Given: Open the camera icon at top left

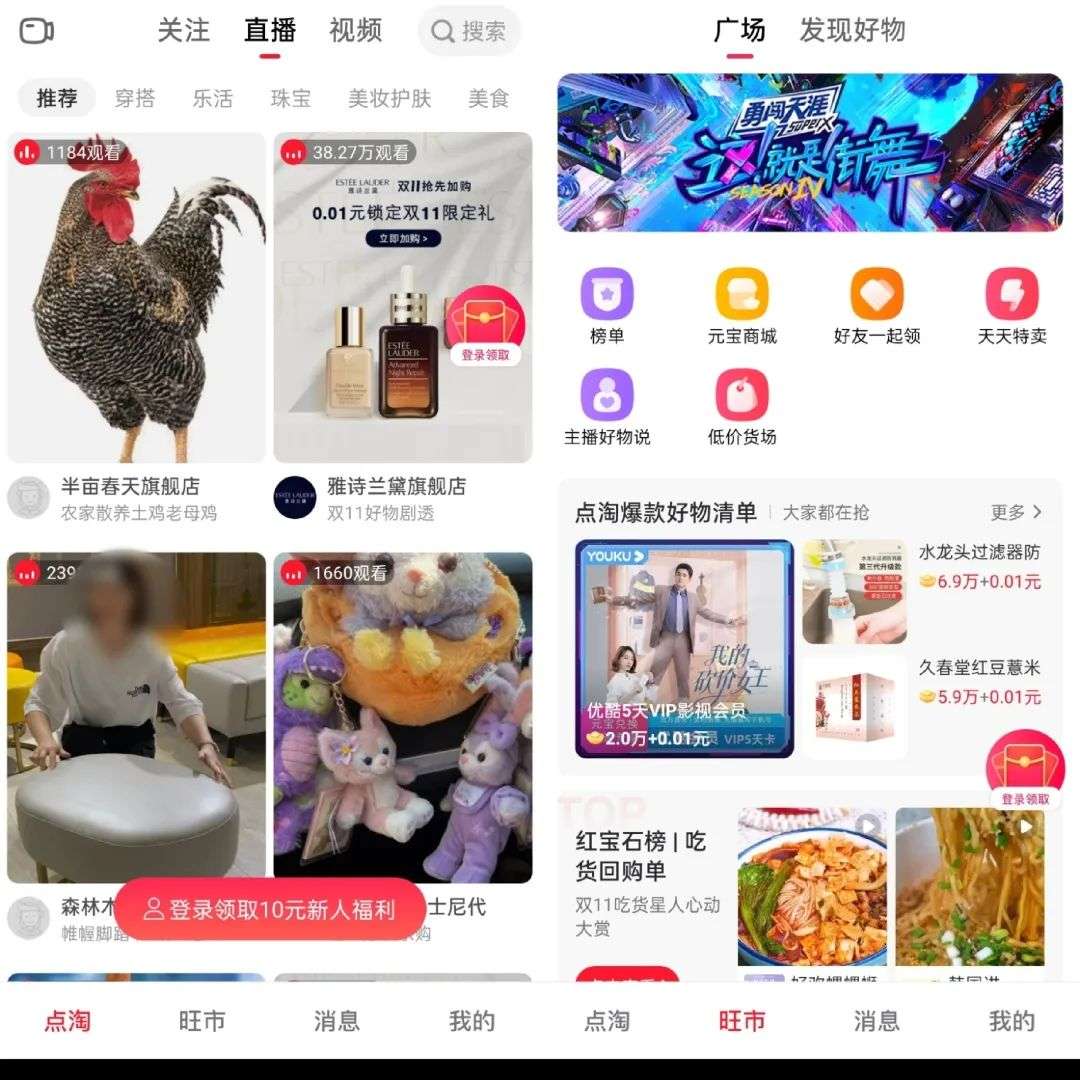Looking at the screenshot, I should (37, 31).
